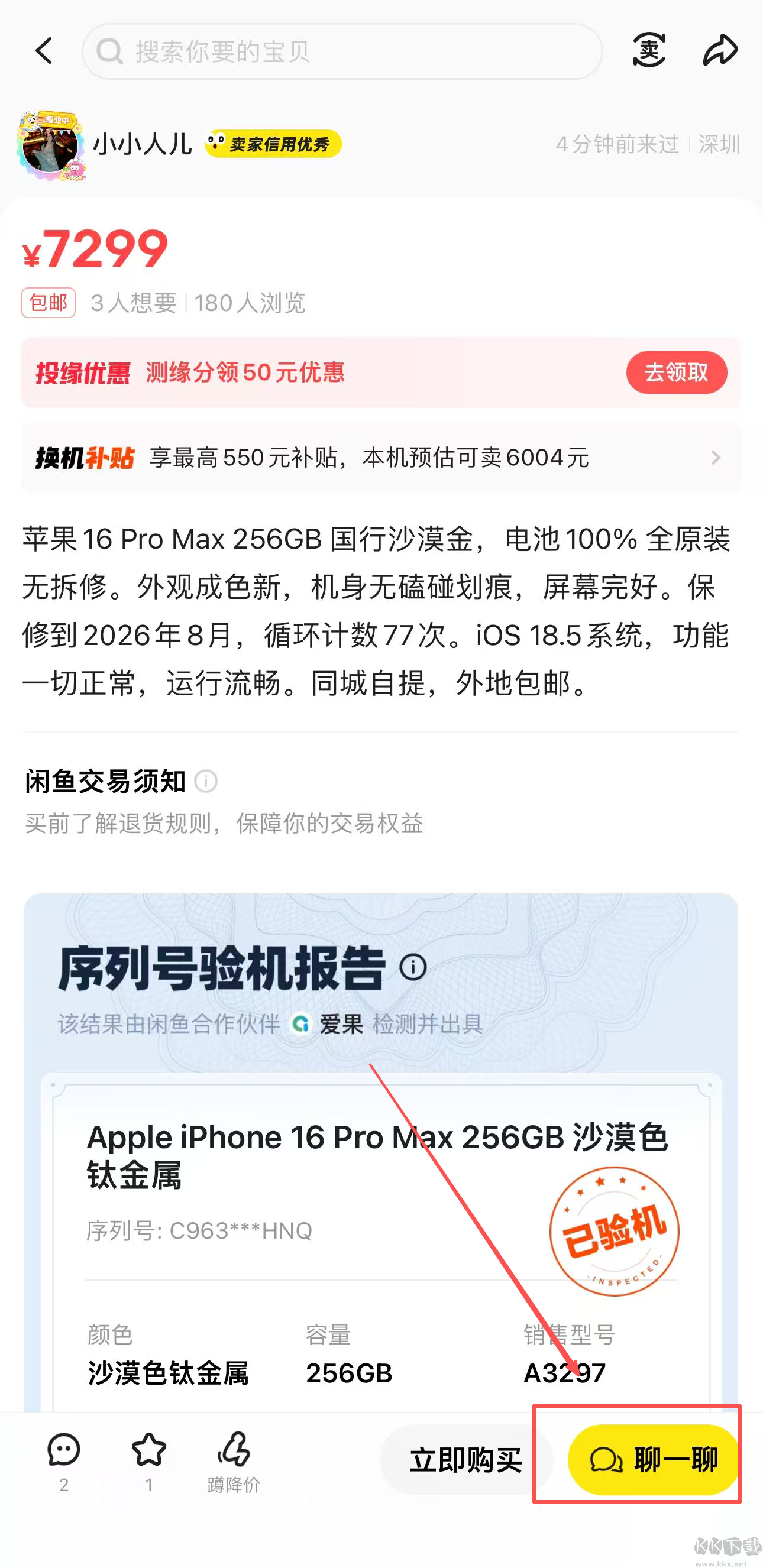Open the 换机补贴 trade-in subsidy row
This screenshot has height=1568, width=763.
click(x=380, y=458)
